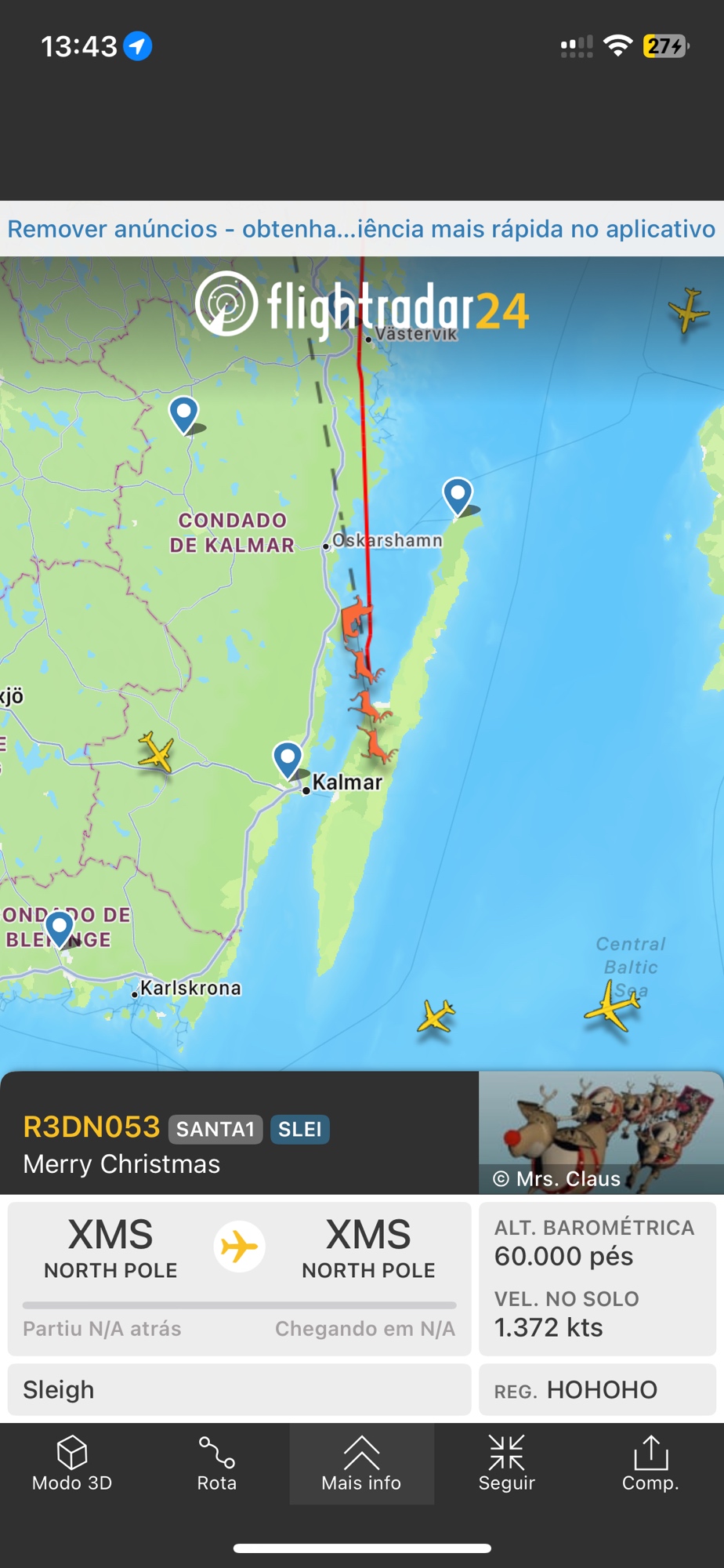Select the airport pin north of Kalmar county label
Image resolution: width=724 pixels, height=1568 pixels.
pyautogui.click(x=184, y=412)
